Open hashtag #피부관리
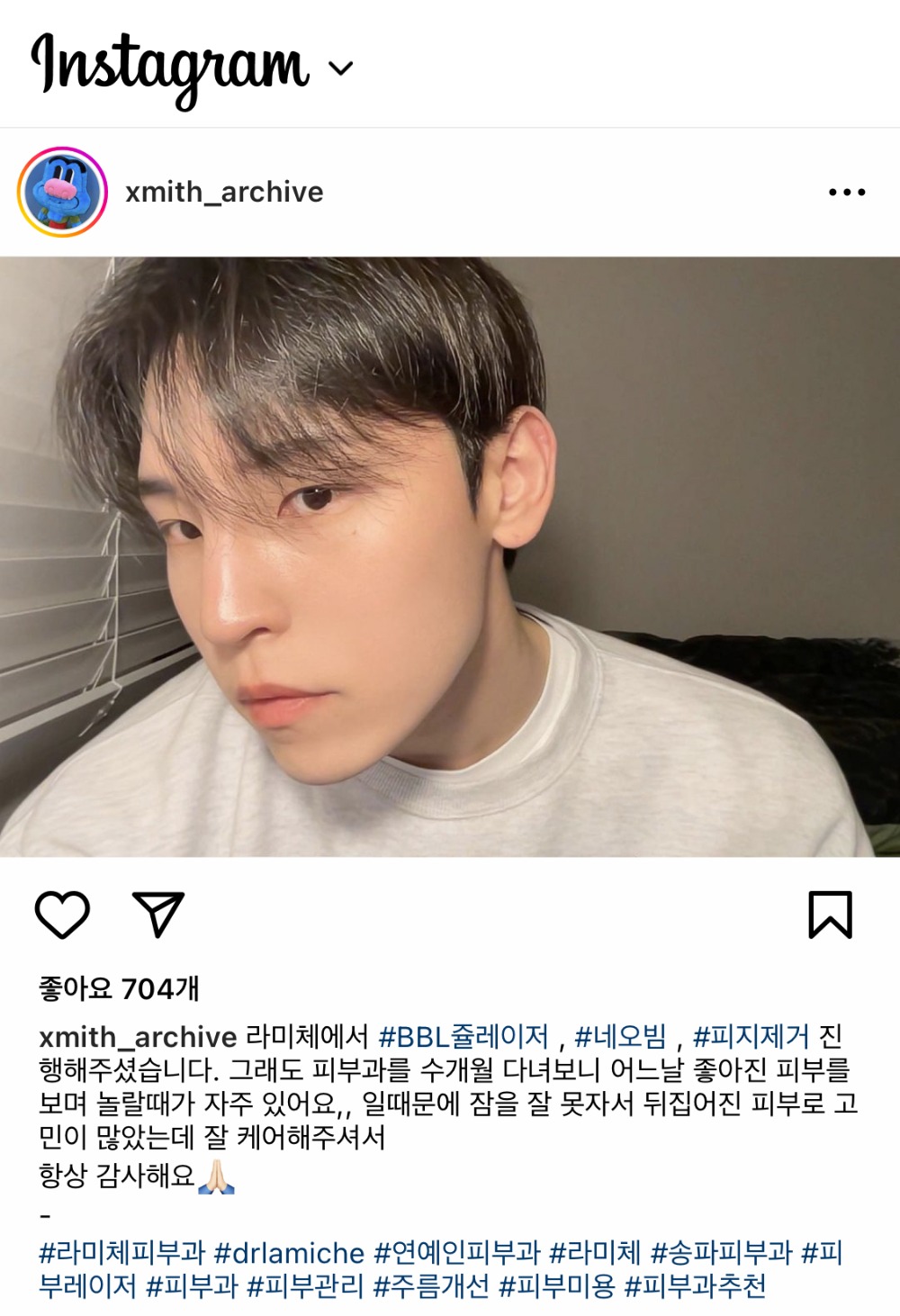The width and height of the screenshot is (900, 1316). [305, 1285]
